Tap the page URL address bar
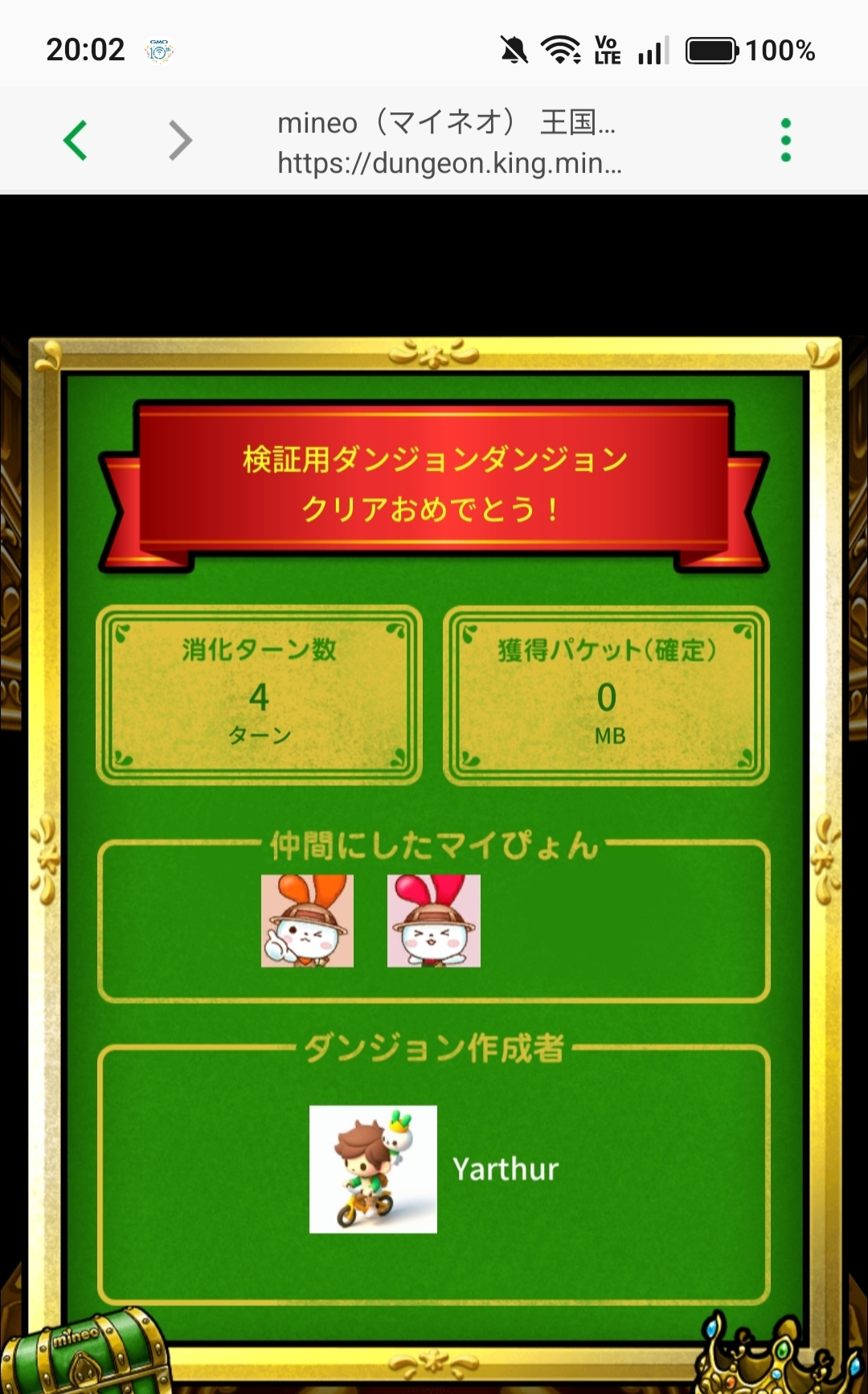Screen dimensions: 868x1394 449,142
